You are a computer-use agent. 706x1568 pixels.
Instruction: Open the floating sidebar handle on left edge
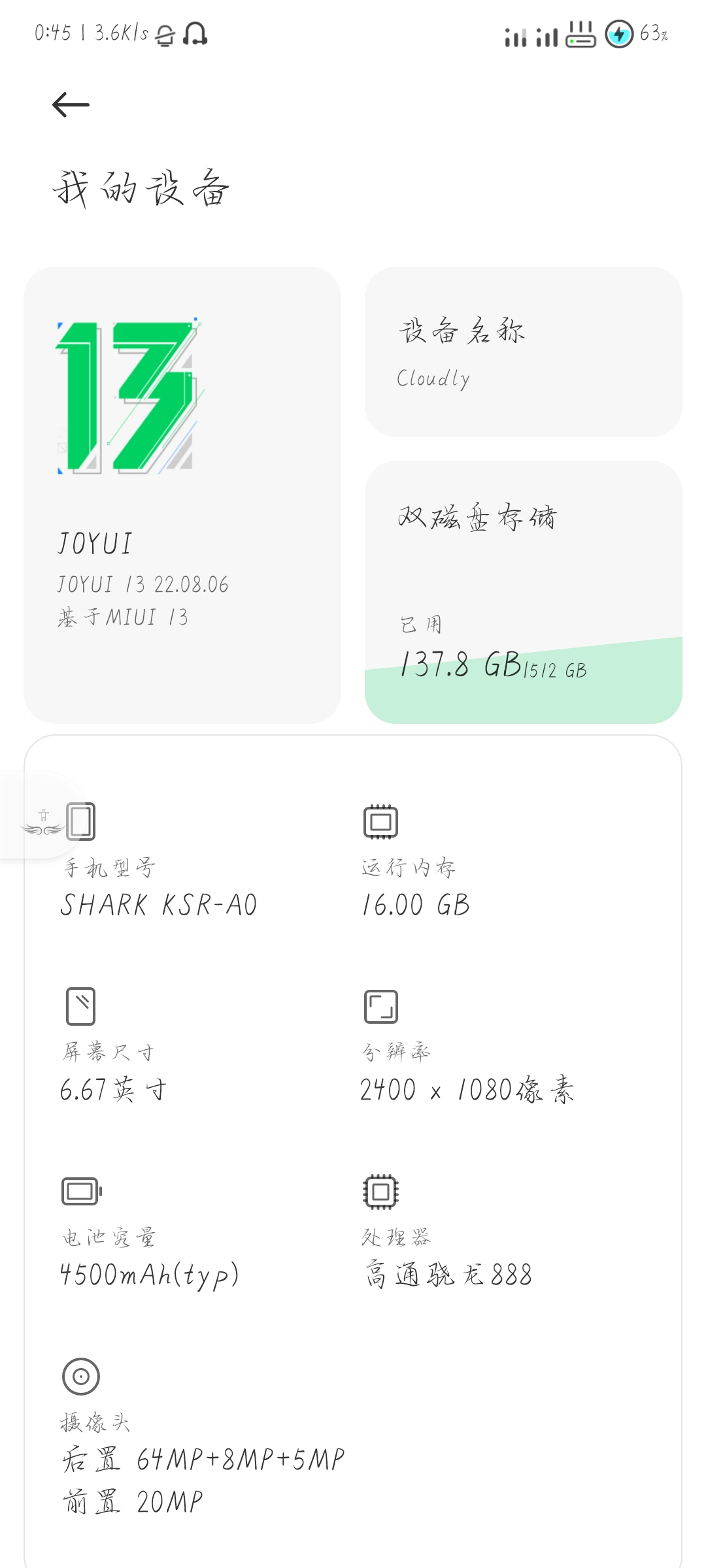point(41,815)
